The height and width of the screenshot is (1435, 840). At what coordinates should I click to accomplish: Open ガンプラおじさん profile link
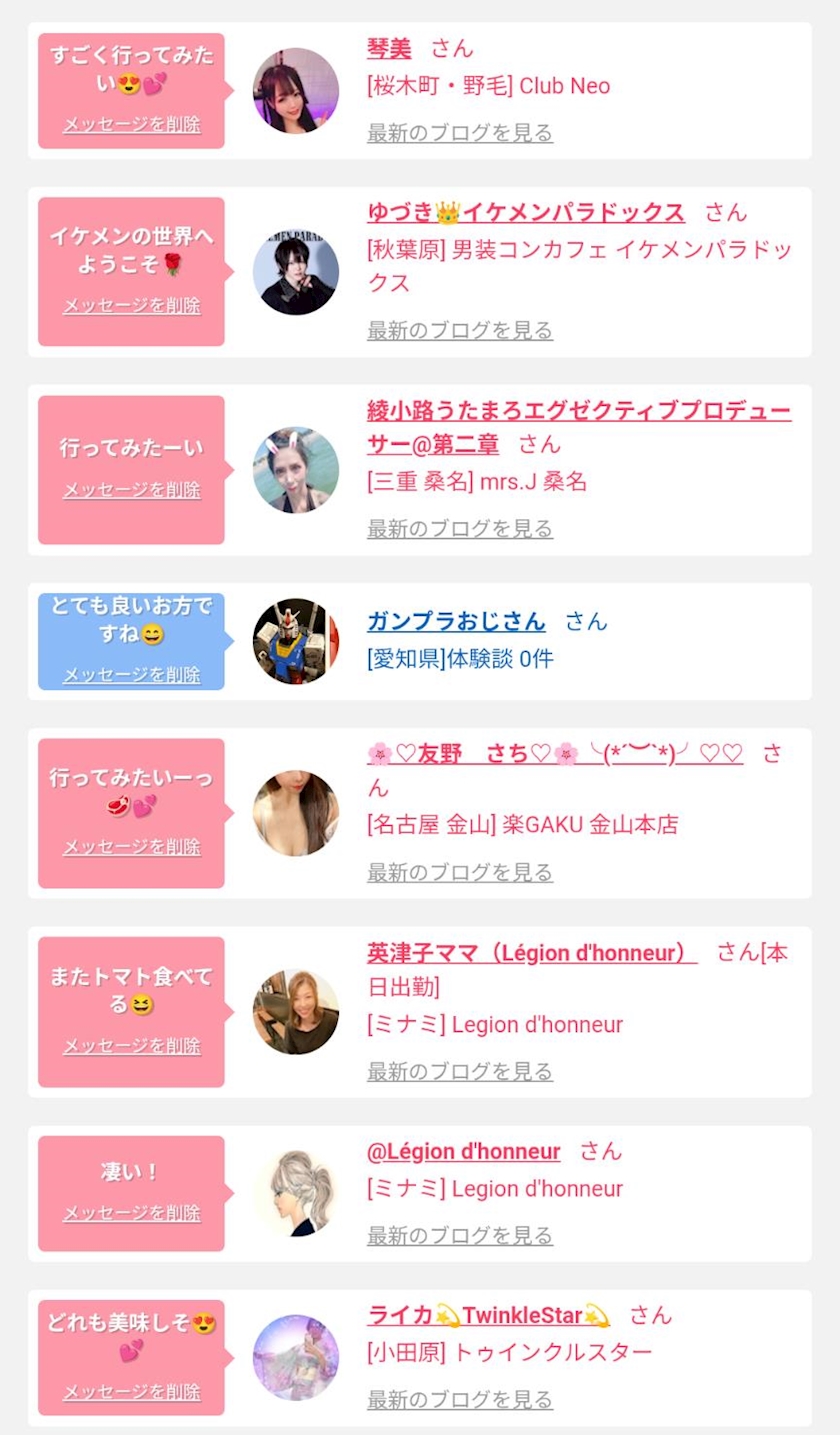click(x=456, y=621)
